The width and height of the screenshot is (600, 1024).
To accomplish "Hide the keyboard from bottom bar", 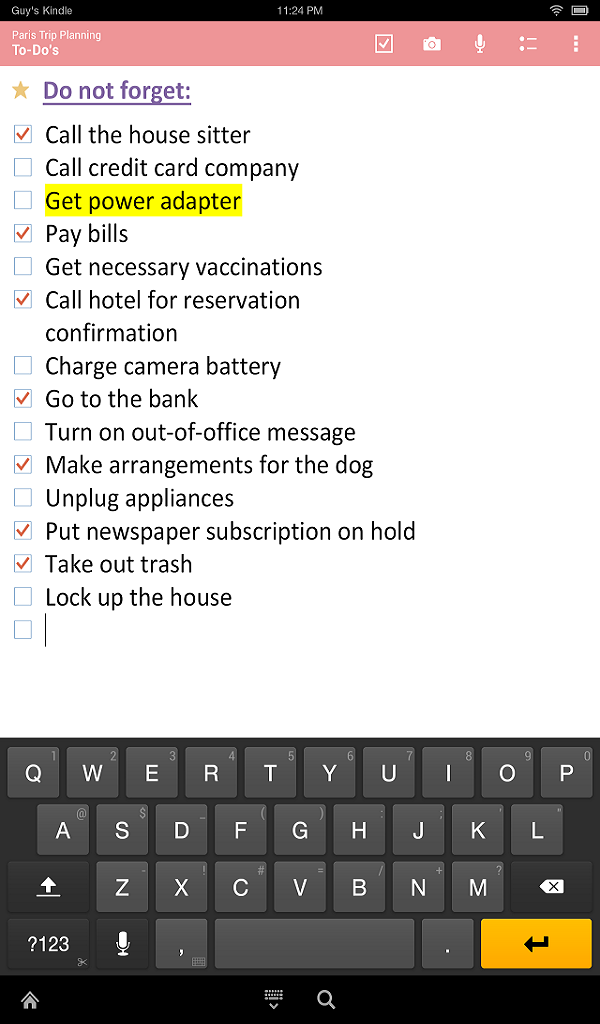I will tap(274, 999).
